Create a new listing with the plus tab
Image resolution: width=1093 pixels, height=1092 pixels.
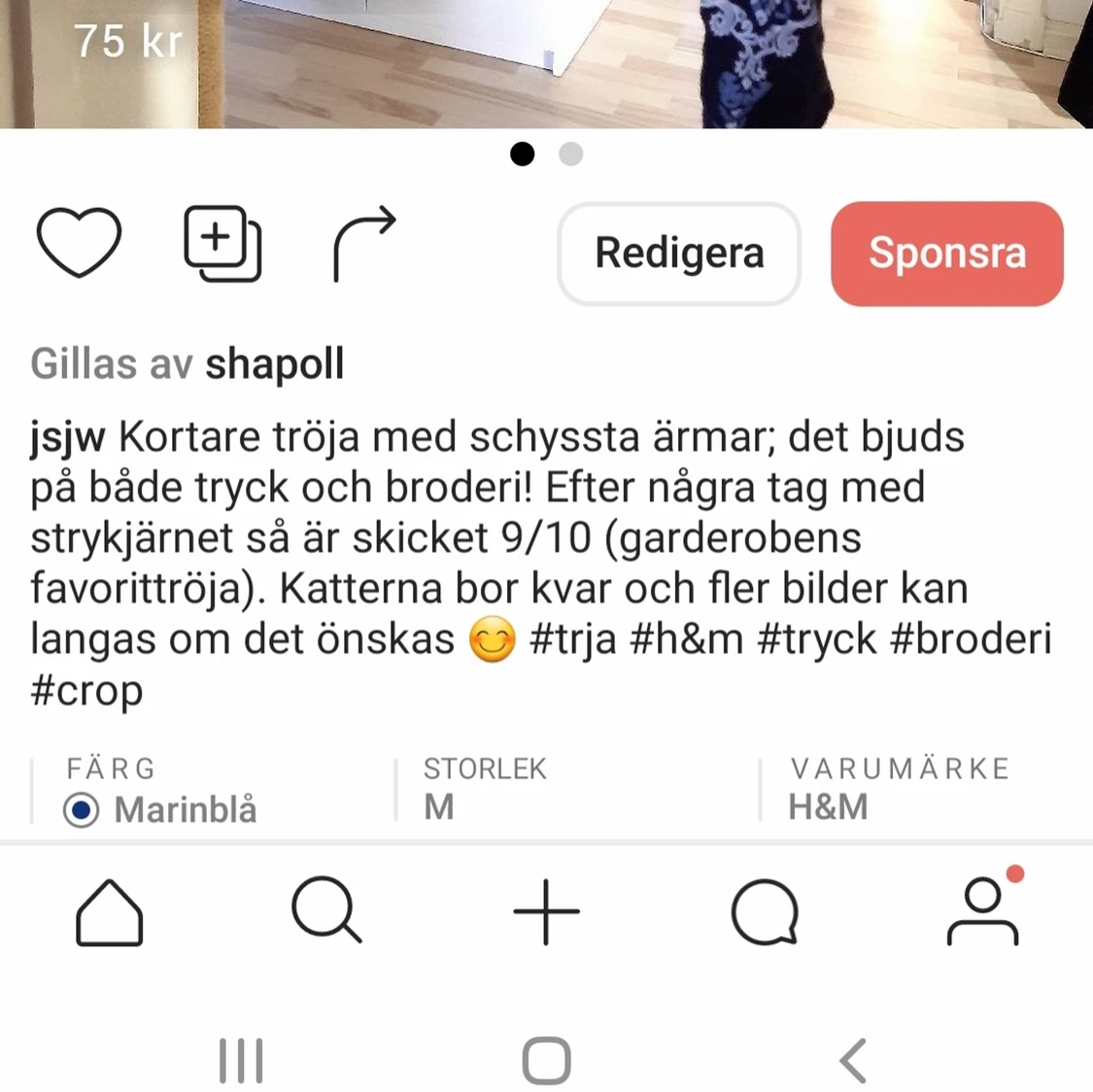click(x=546, y=912)
